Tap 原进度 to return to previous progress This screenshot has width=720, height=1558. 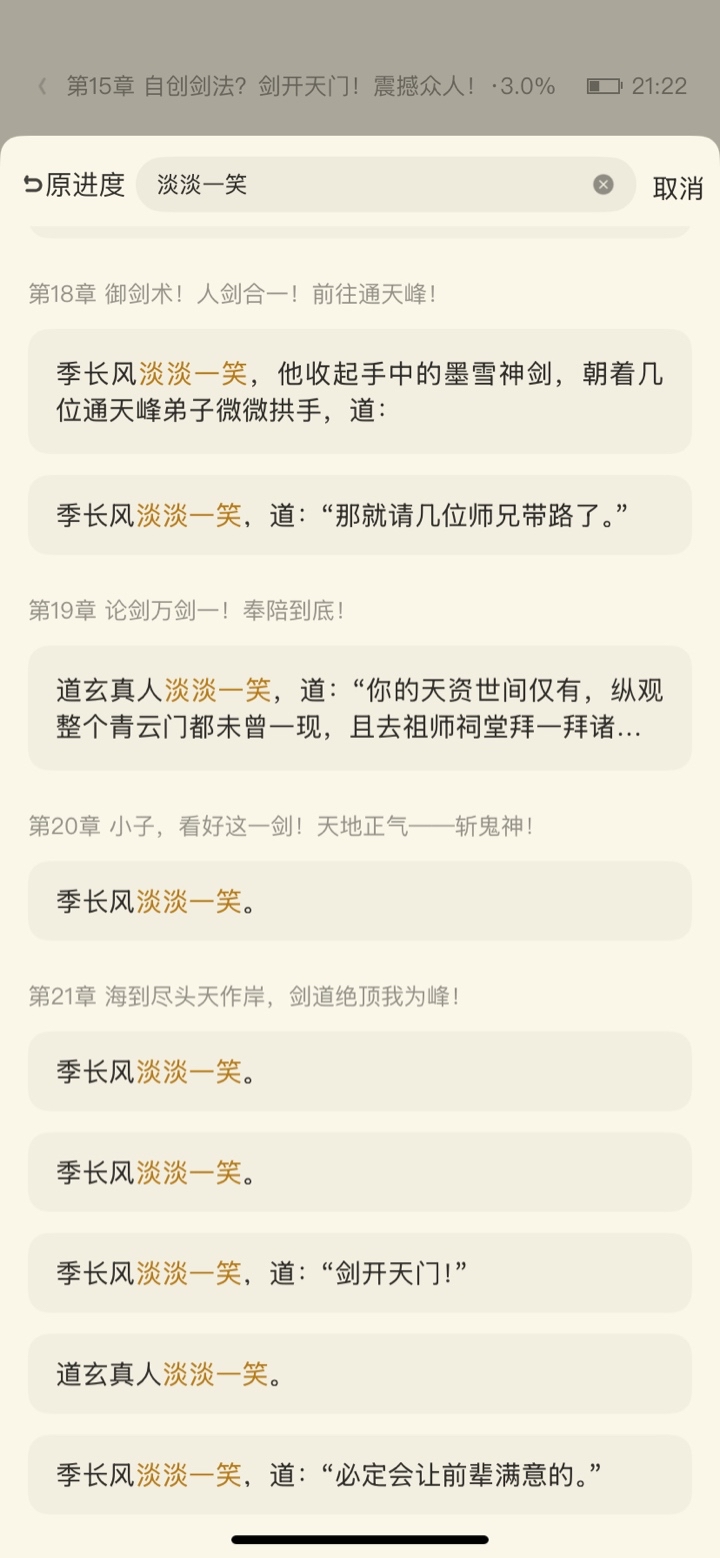point(74,185)
